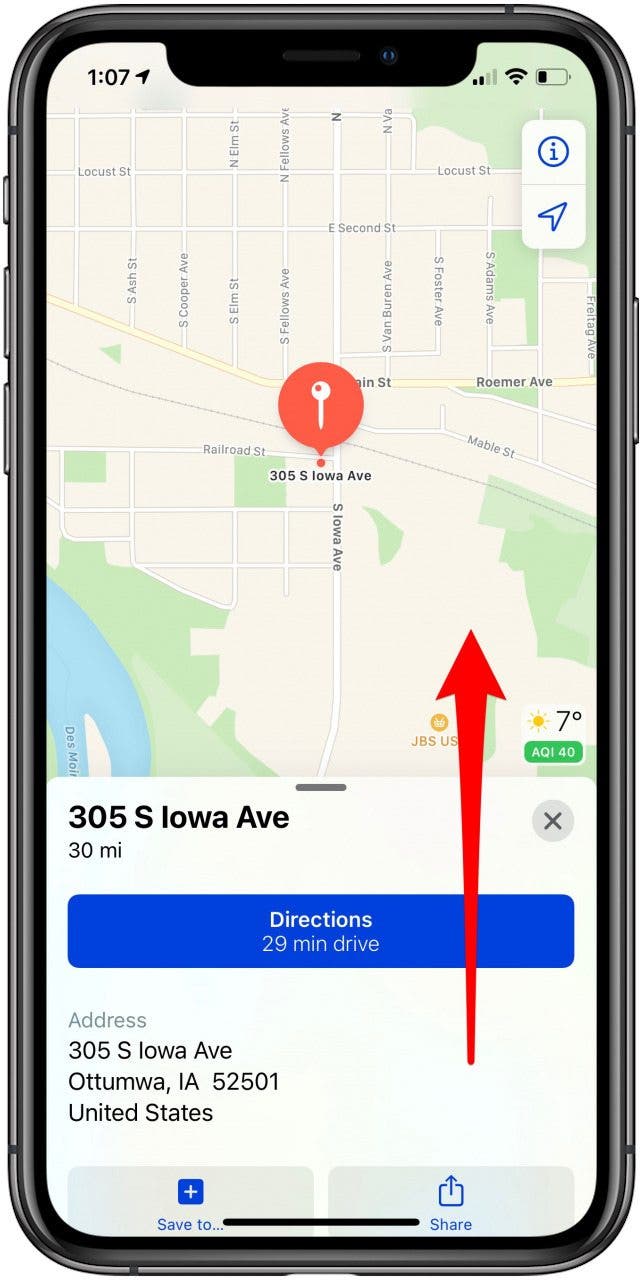Share this address
The height and width of the screenshot is (1280, 642).
click(x=451, y=1203)
